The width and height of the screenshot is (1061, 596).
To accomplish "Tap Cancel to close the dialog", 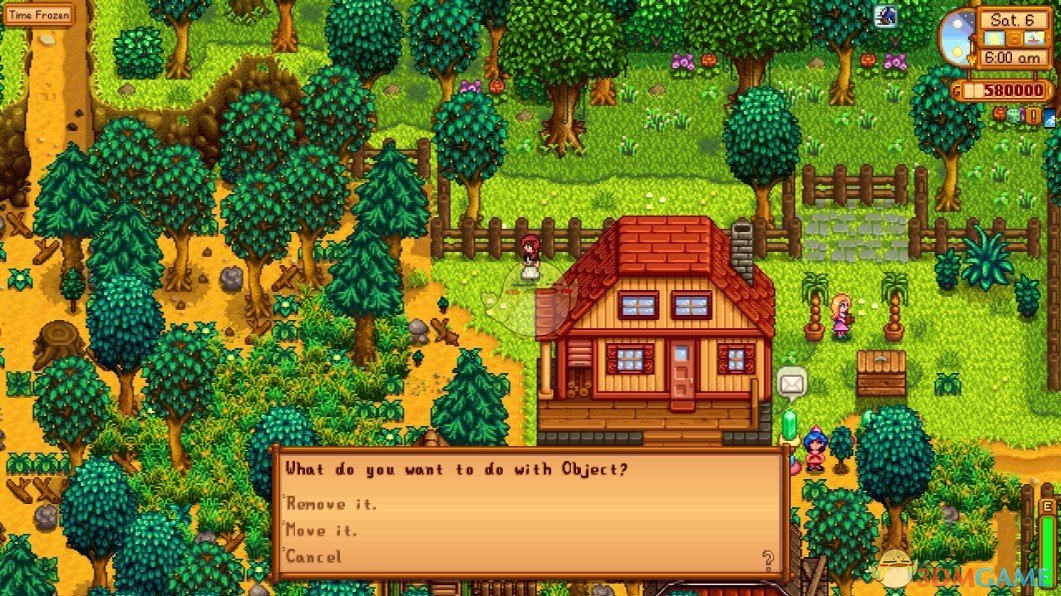I will (314, 557).
